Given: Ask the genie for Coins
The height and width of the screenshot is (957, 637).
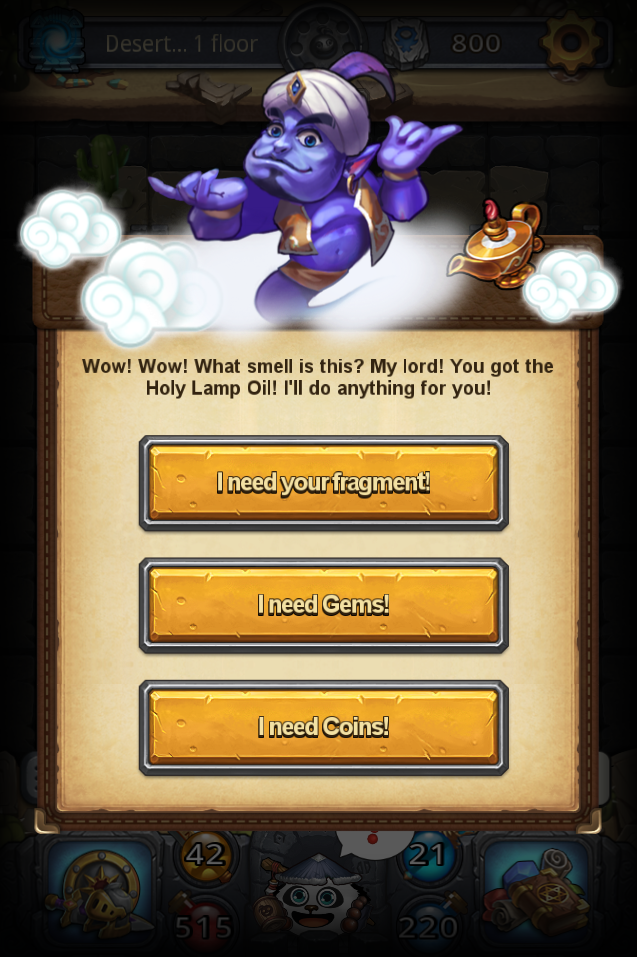Looking at the screenshot, I should pyautogui.click(x=323, y=727).
